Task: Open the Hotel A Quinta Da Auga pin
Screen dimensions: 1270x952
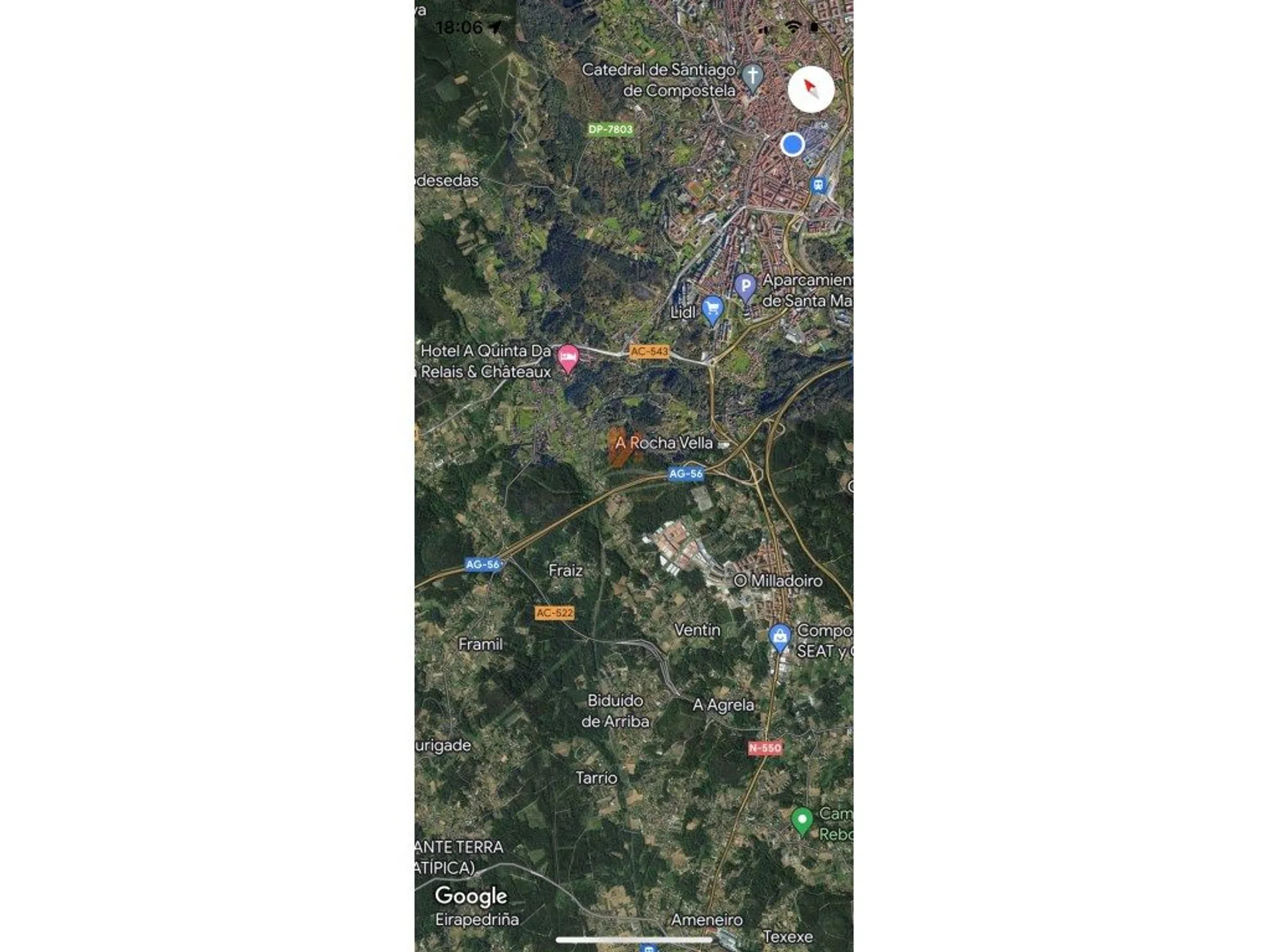Action: click(x=568, y=359)
